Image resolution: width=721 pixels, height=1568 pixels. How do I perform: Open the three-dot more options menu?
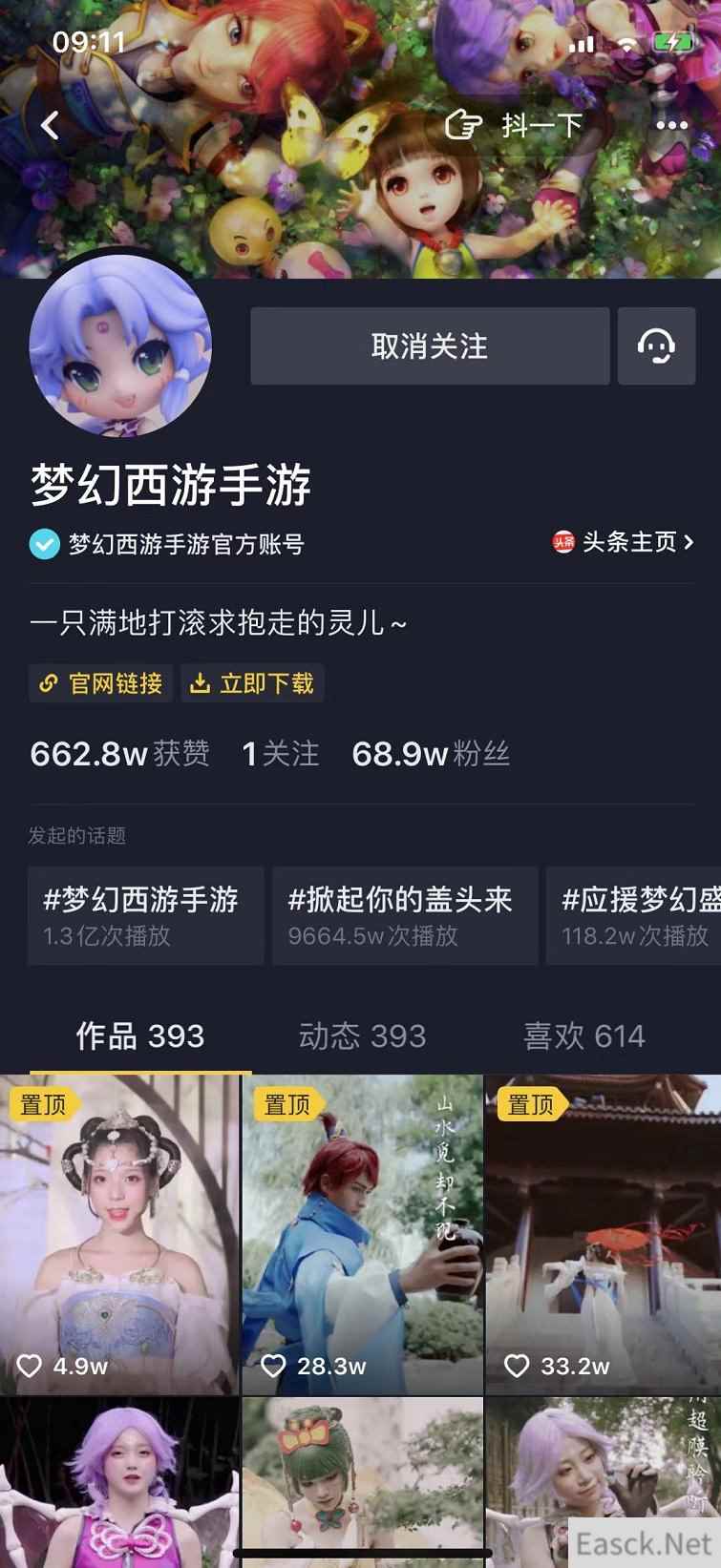click(673, 124)
